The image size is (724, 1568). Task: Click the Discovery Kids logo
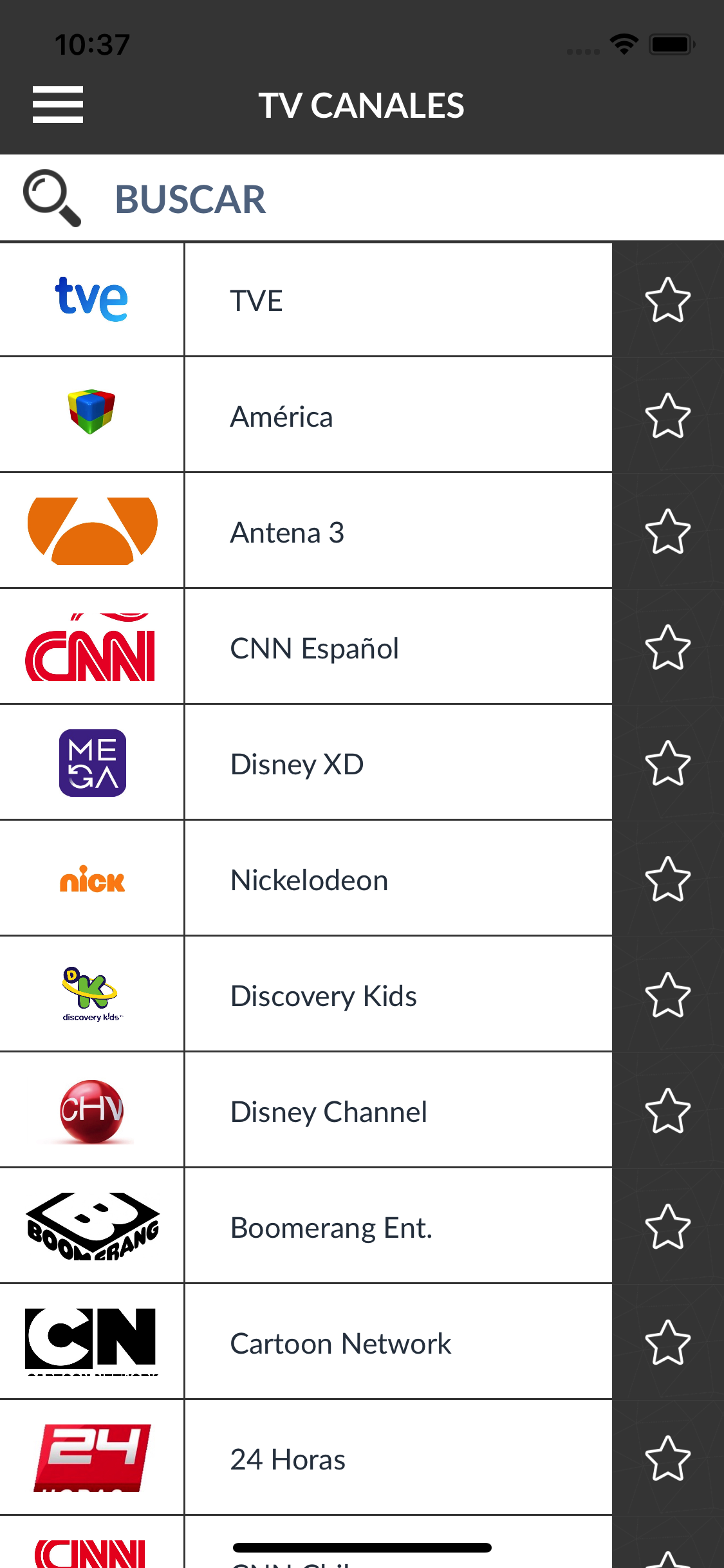(92, 994)
